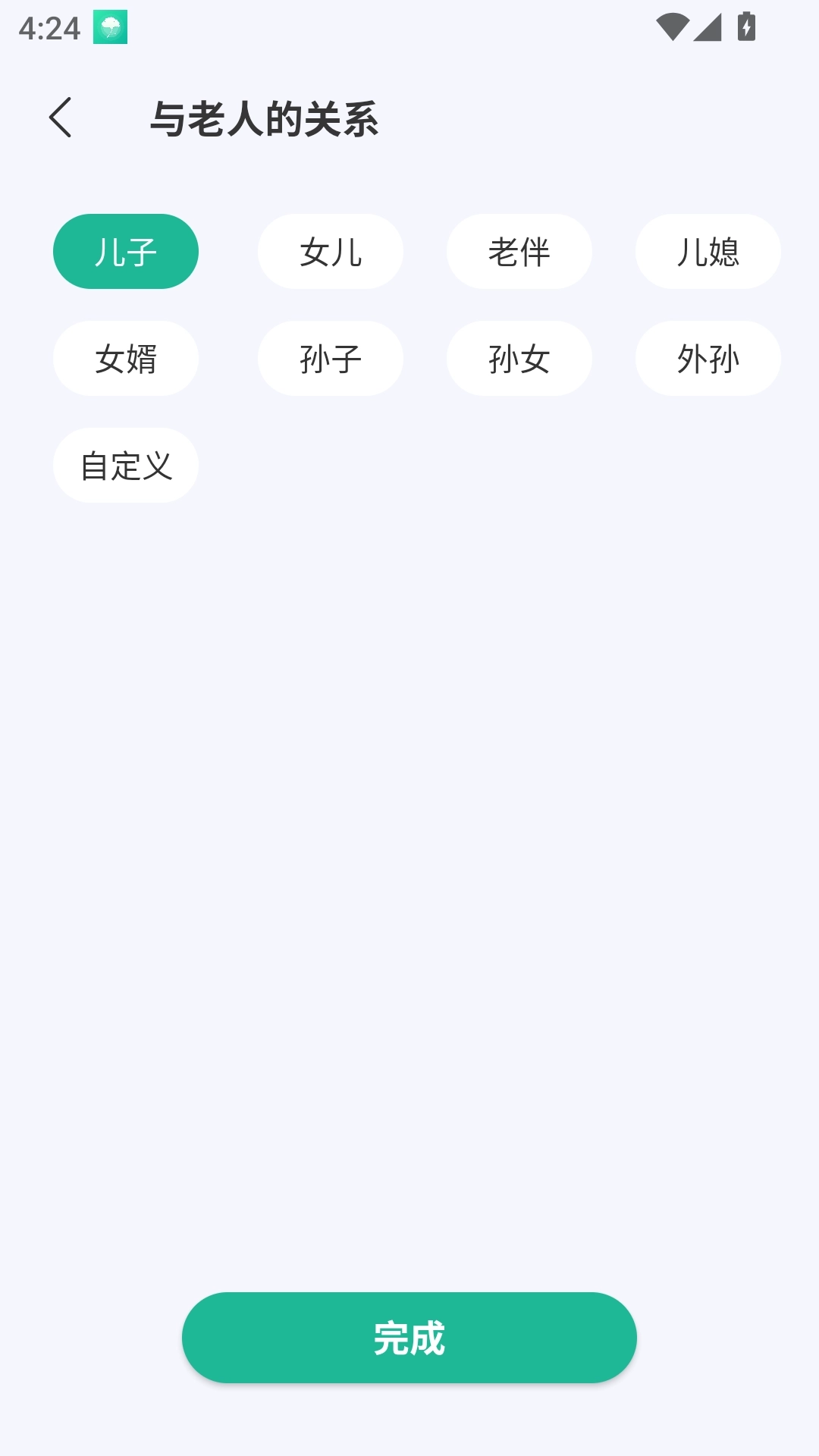Tap the green app icon in status bar

[108, 27]
